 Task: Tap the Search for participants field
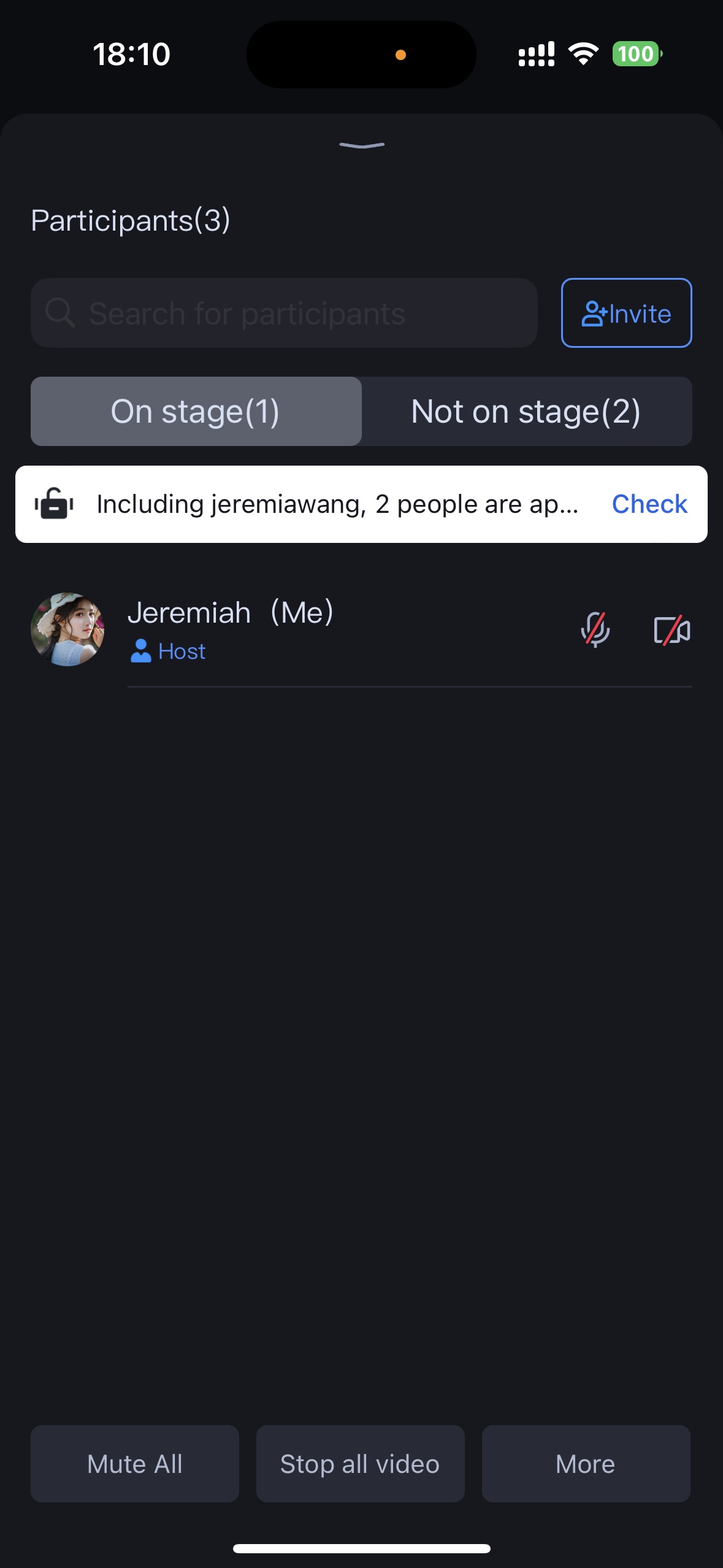click(283, 313)
